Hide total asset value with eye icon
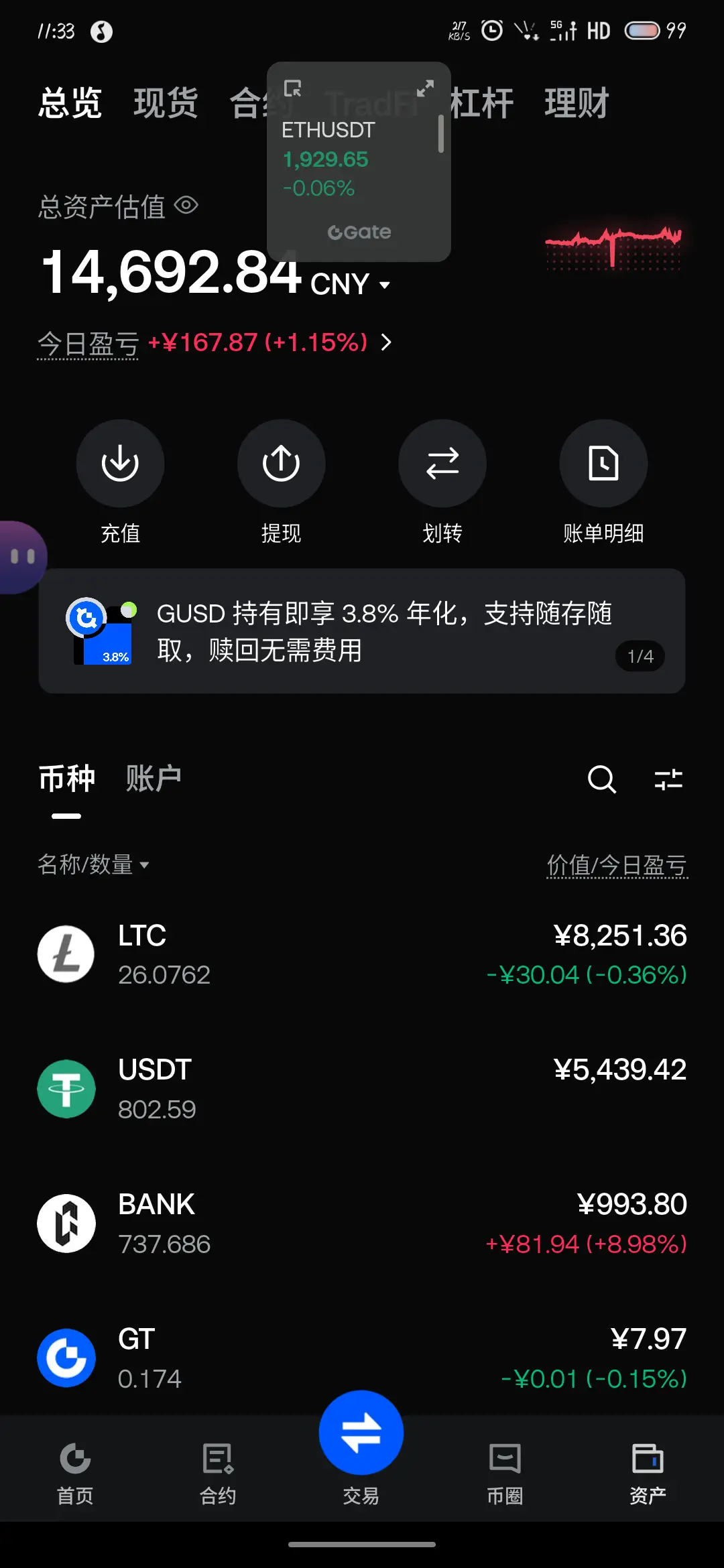 click(x=186, y=205)
